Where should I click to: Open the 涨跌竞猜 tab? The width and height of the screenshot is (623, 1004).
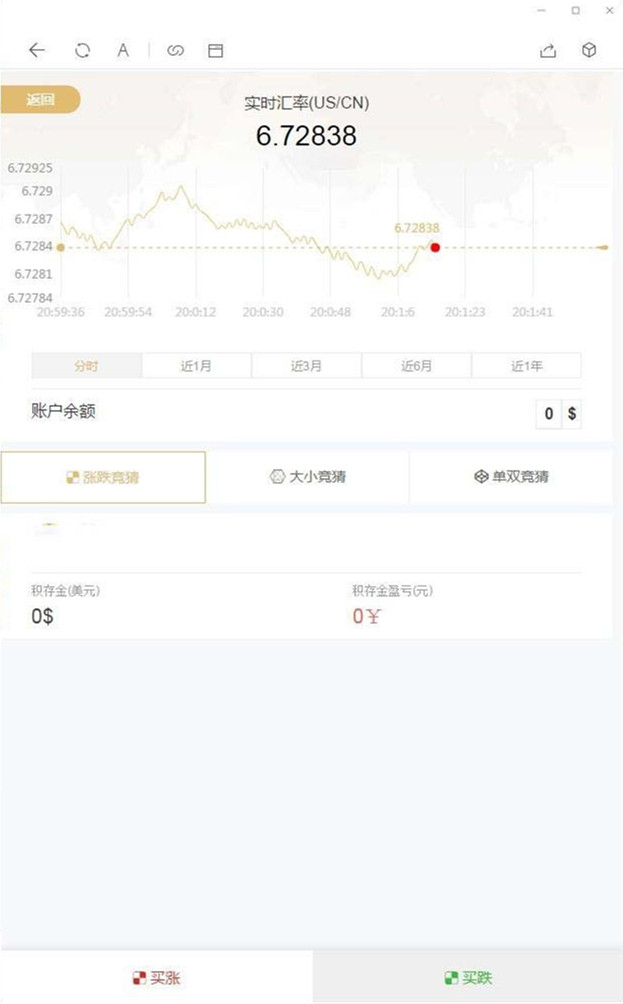click(103, 477)
